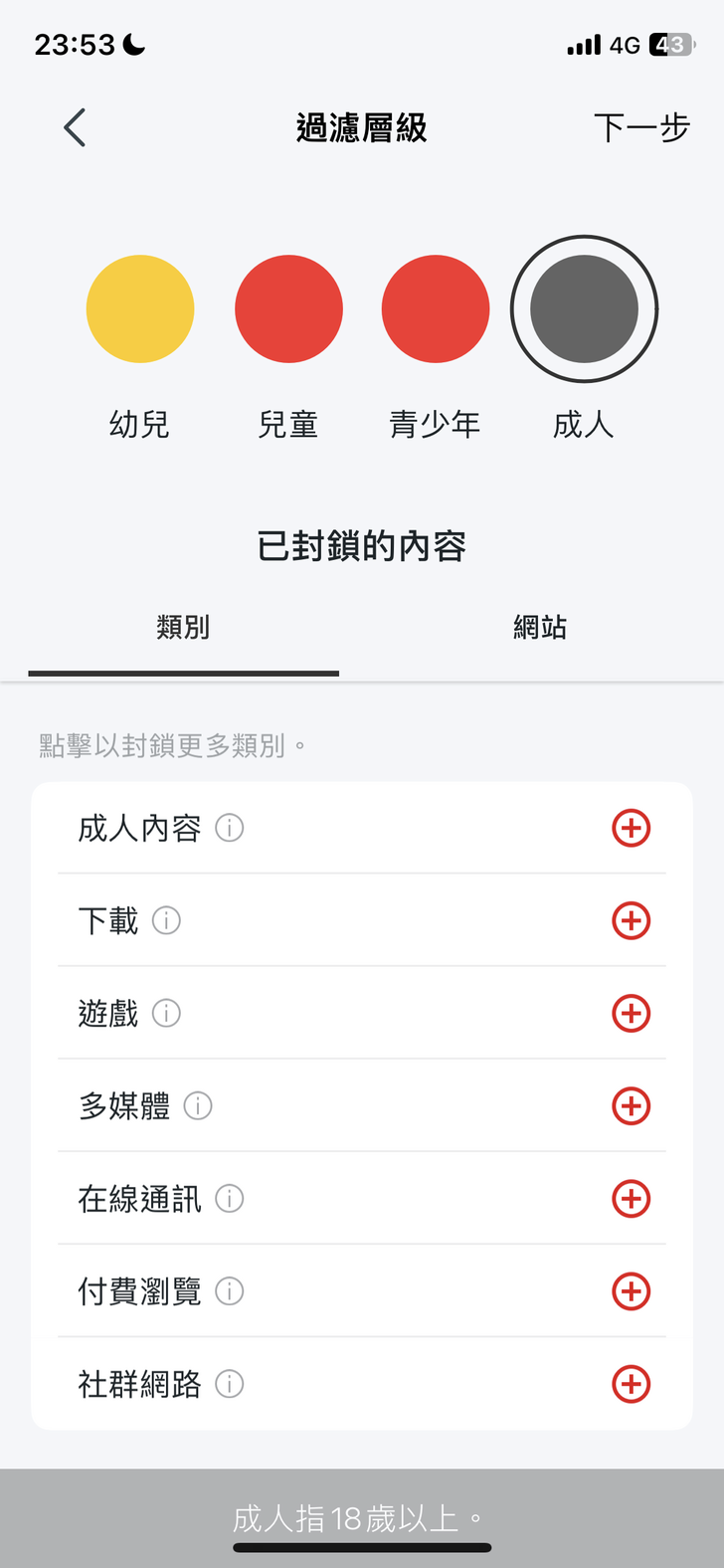Add 多媒體 to blocked categories
Image resolution: width=724 pixels, height=1568 pixels.
click(x=631, y=1105)
